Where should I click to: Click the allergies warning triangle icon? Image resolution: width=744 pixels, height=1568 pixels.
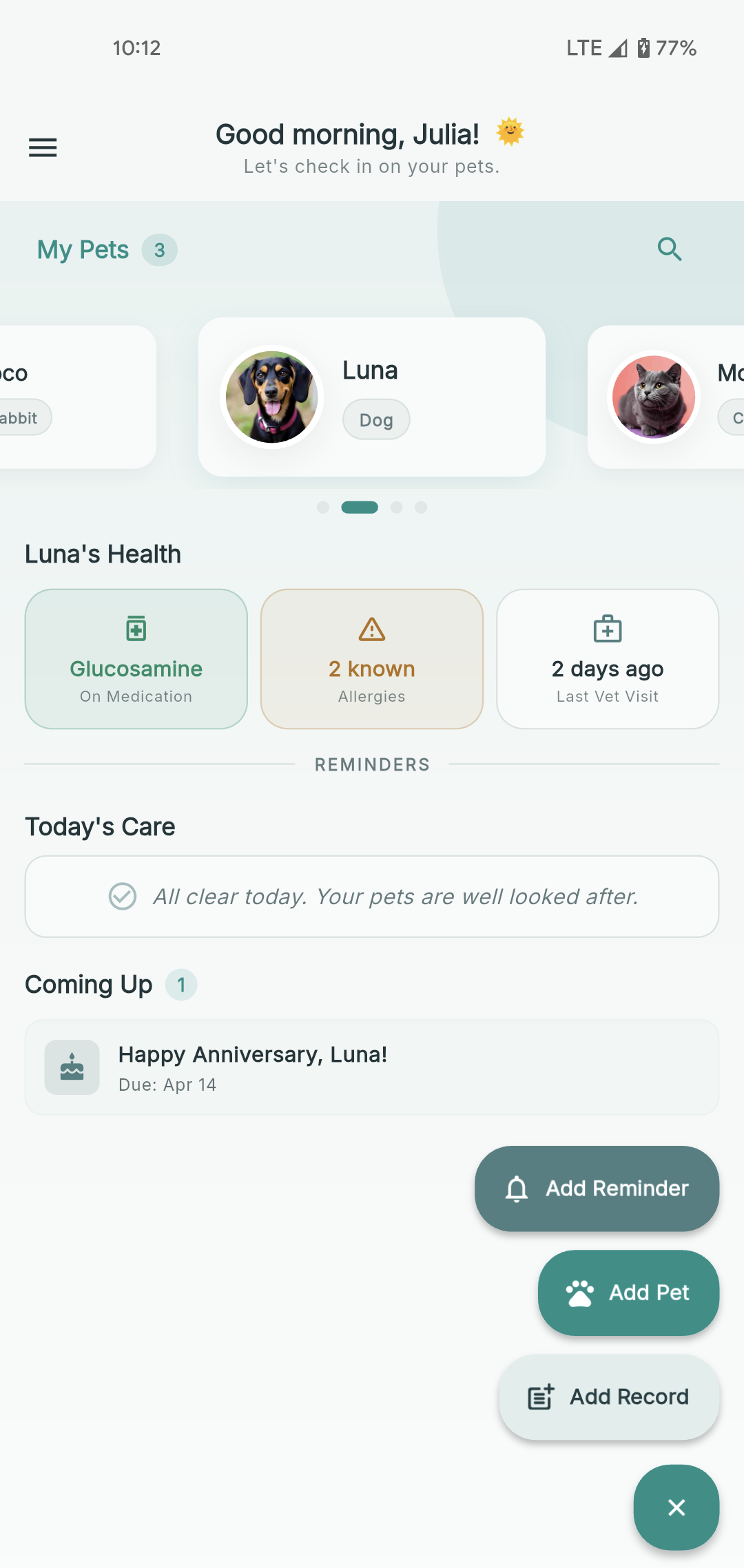(371, 628)
